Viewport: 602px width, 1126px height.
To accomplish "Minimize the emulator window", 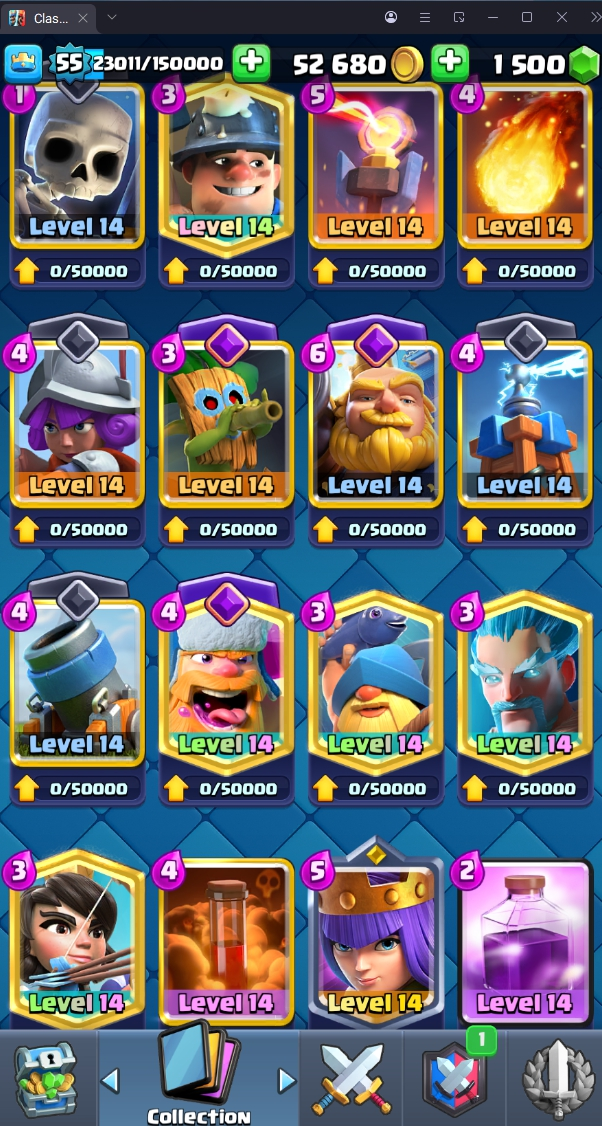I will pyautogui.click(x=493, y=17).
